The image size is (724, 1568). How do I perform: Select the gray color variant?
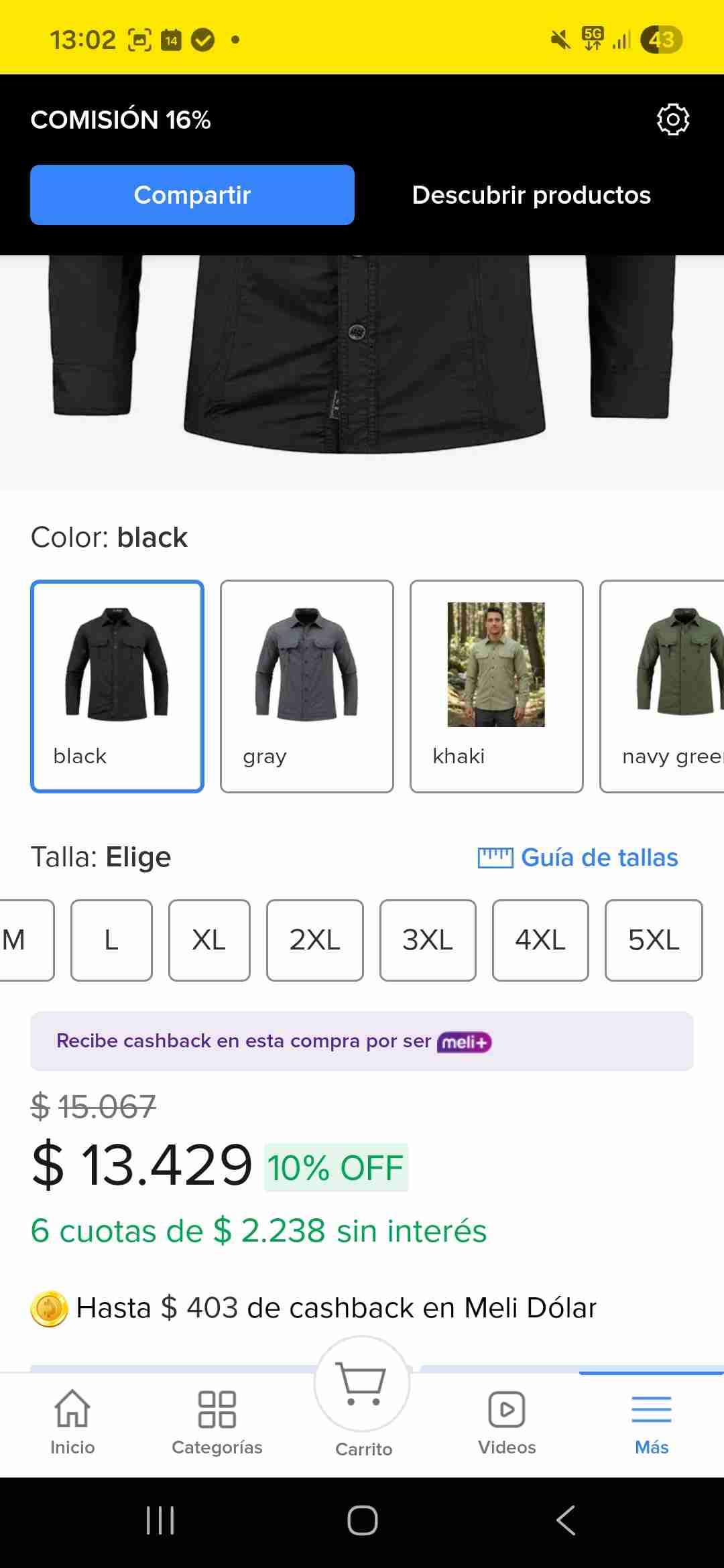click(x=306, y=685)
